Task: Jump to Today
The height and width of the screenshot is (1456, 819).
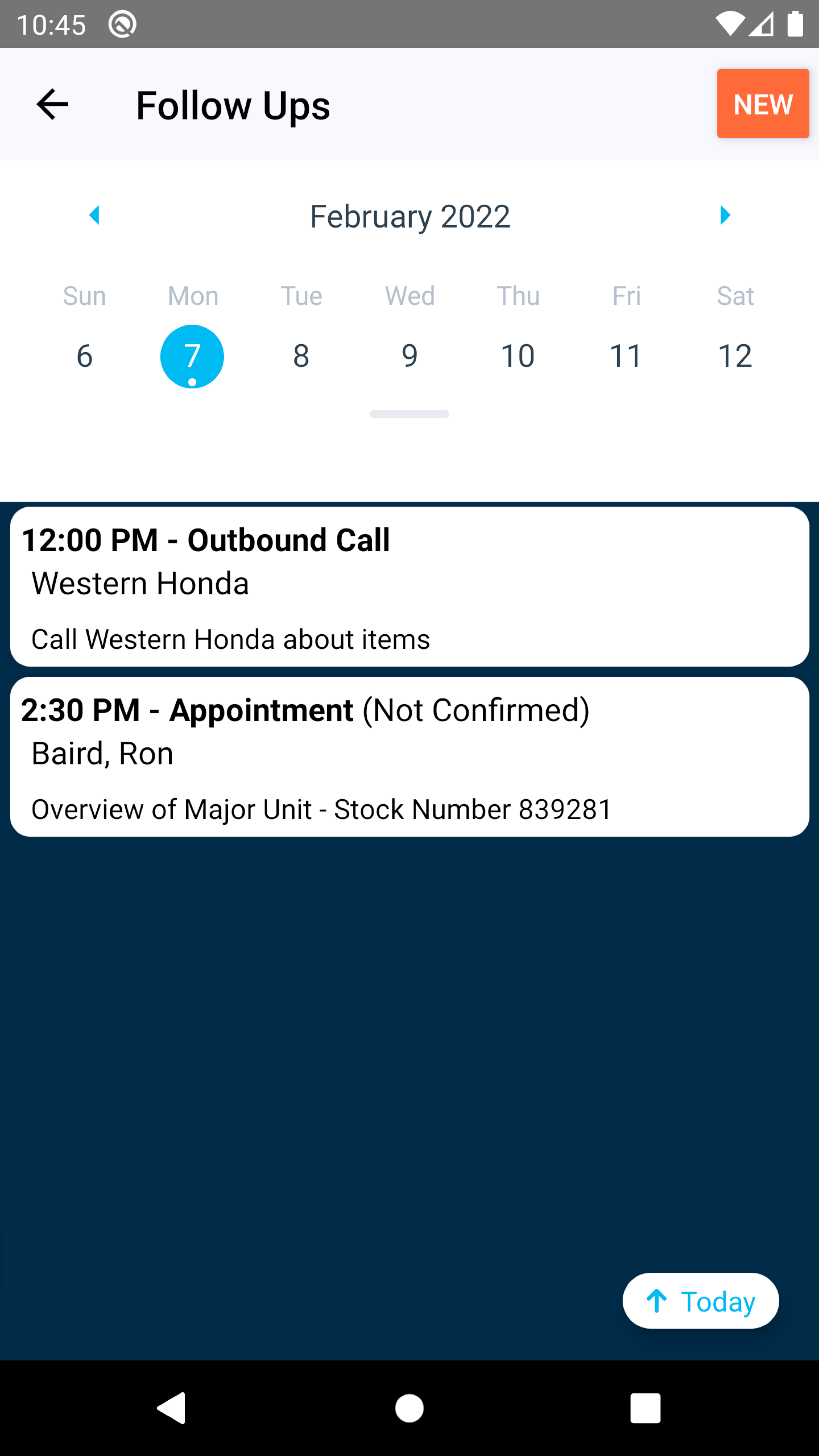Action: 700,1301
